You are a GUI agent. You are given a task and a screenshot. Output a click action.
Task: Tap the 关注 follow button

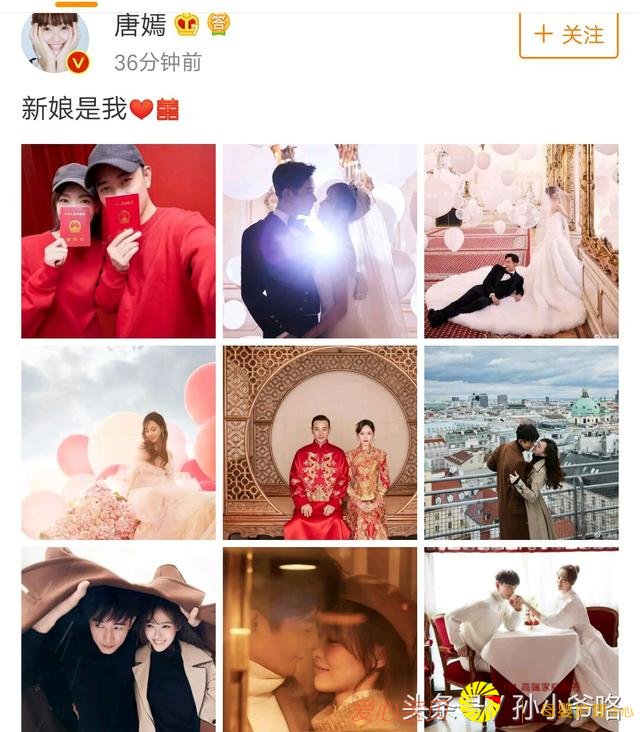click(568, 34)
